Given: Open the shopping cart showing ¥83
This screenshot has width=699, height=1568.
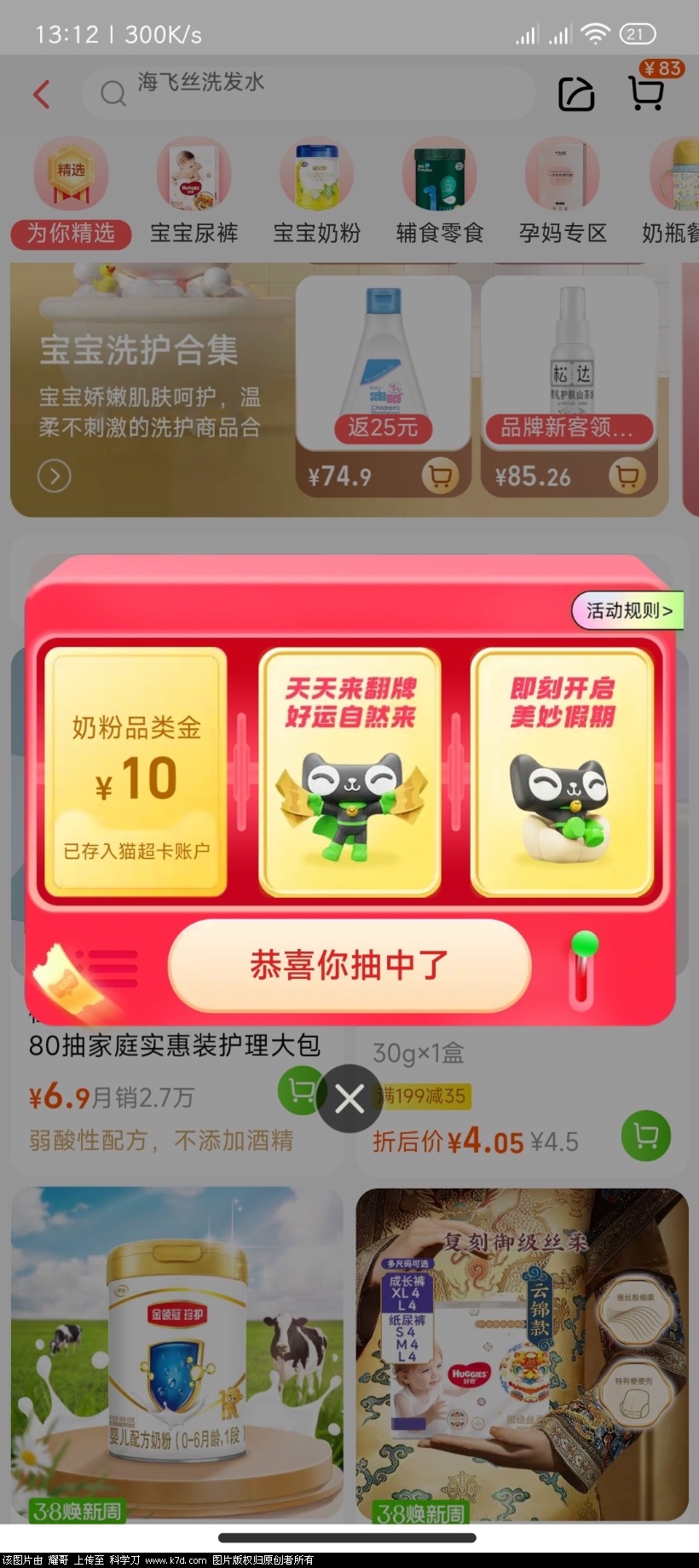Looking at the screenshot, I should (647, 92).
